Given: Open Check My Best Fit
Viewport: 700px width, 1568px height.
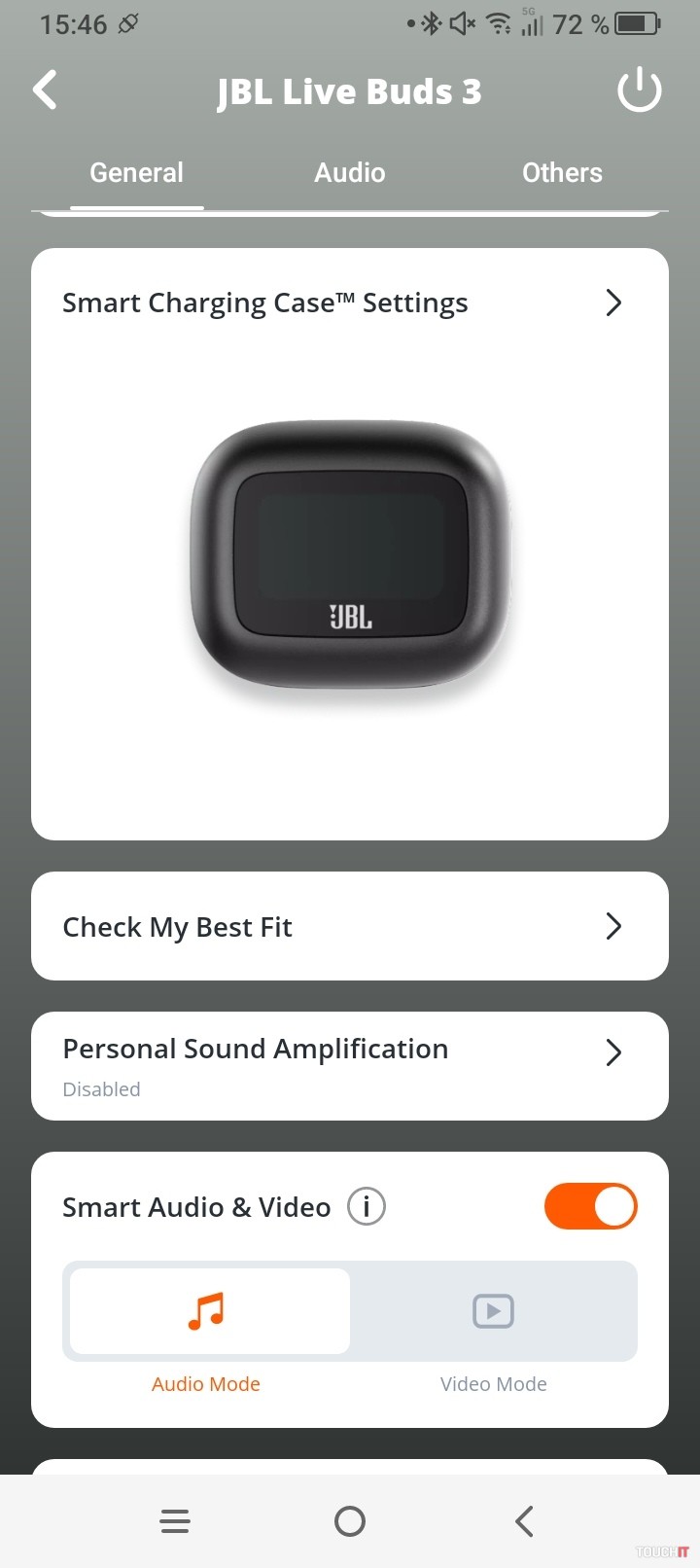Looking at the screenshot, I should point(349,926).
